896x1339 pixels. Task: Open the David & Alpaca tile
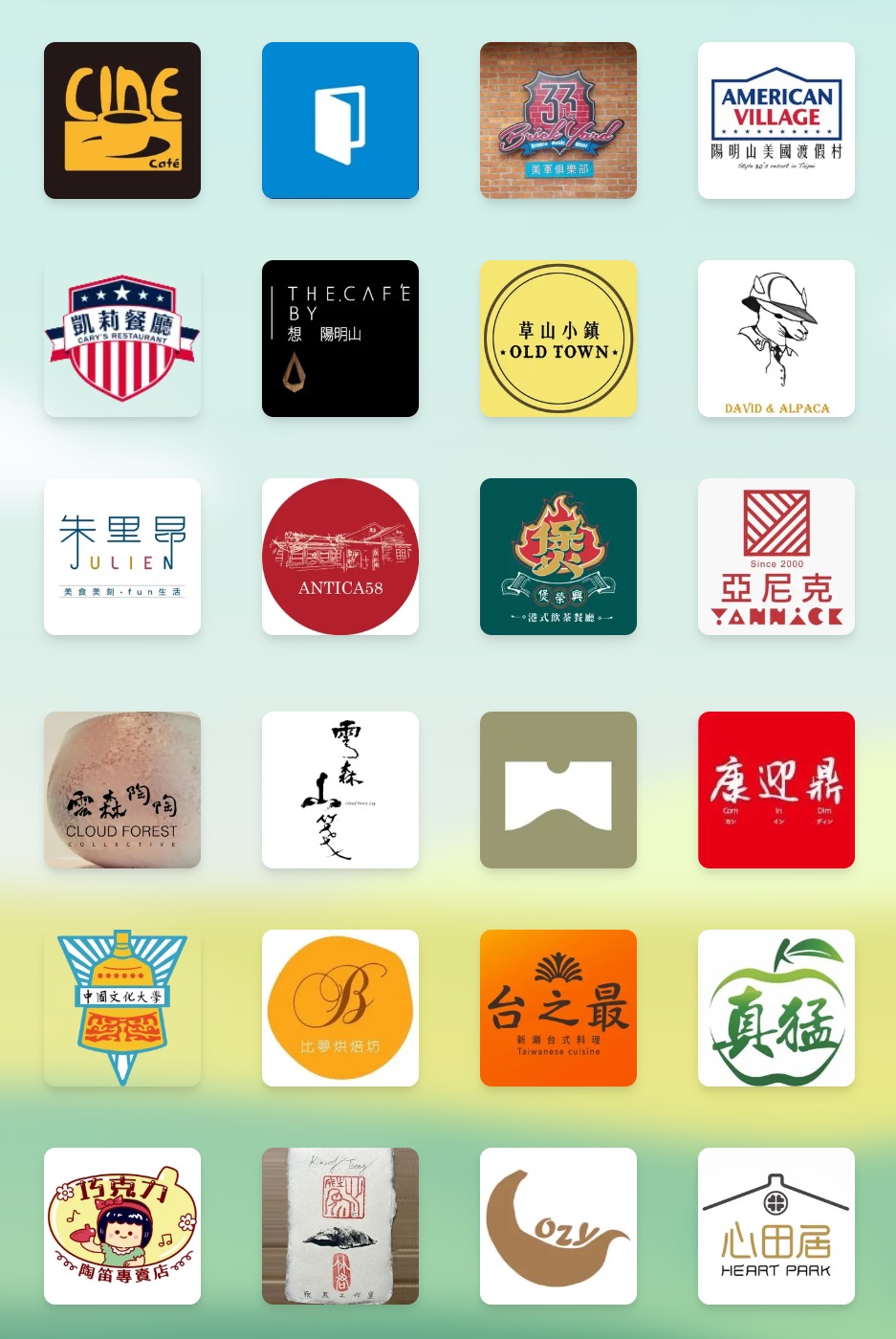pyautogui.click(x=776, y=339)
